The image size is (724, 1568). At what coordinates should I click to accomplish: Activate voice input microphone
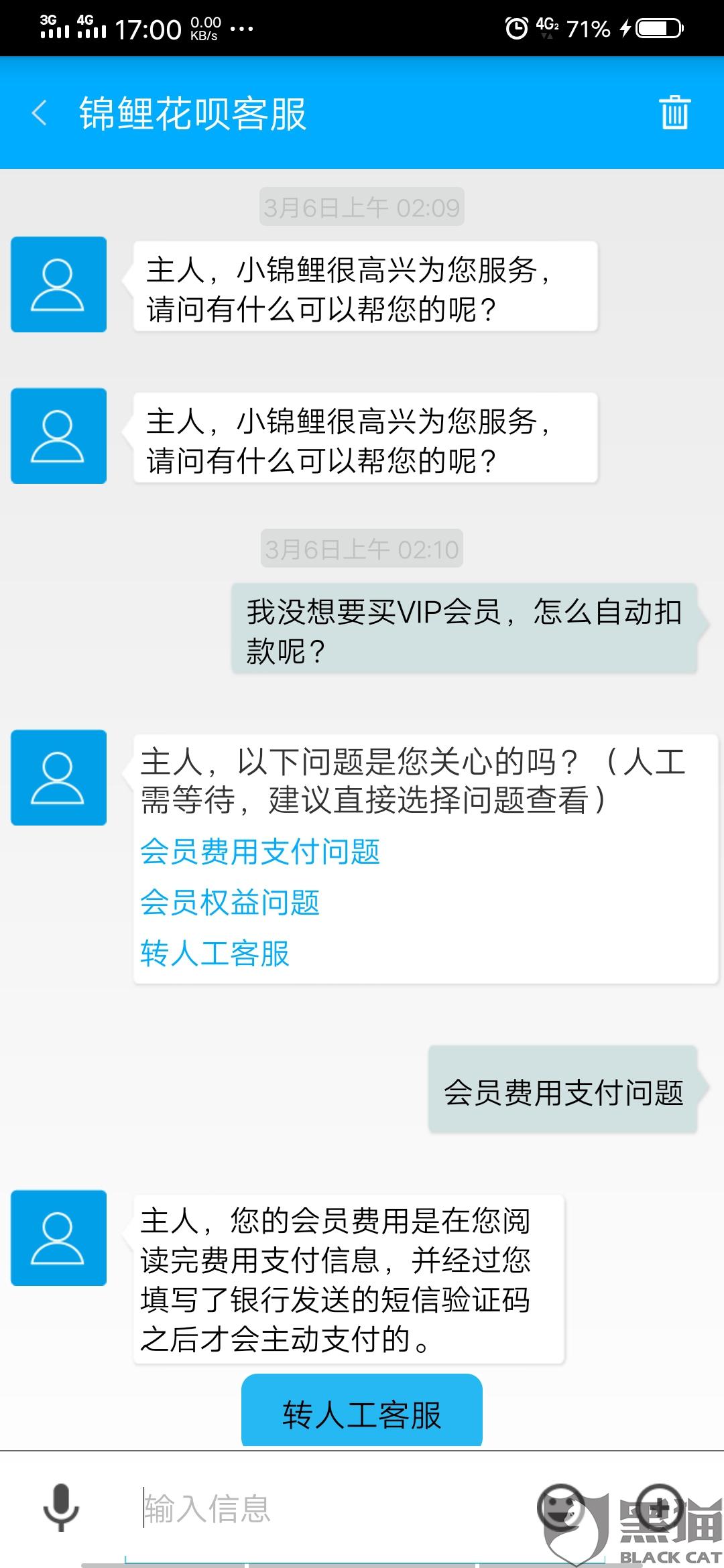pyautogui.click(x=61, y=1508)
